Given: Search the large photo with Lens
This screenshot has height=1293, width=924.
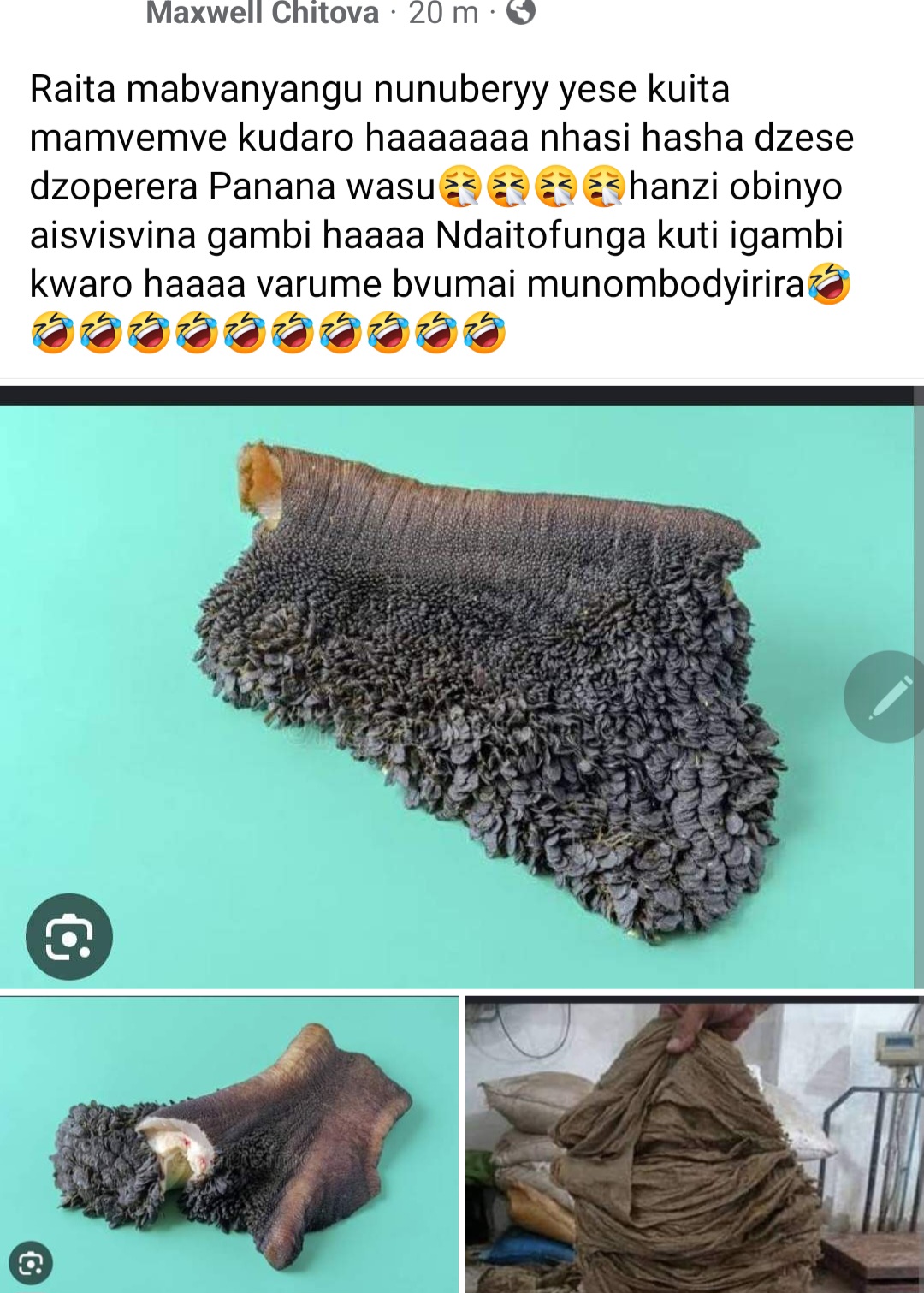Looking at the screenshot, I should pyautogui.click(x=68, y=937).
